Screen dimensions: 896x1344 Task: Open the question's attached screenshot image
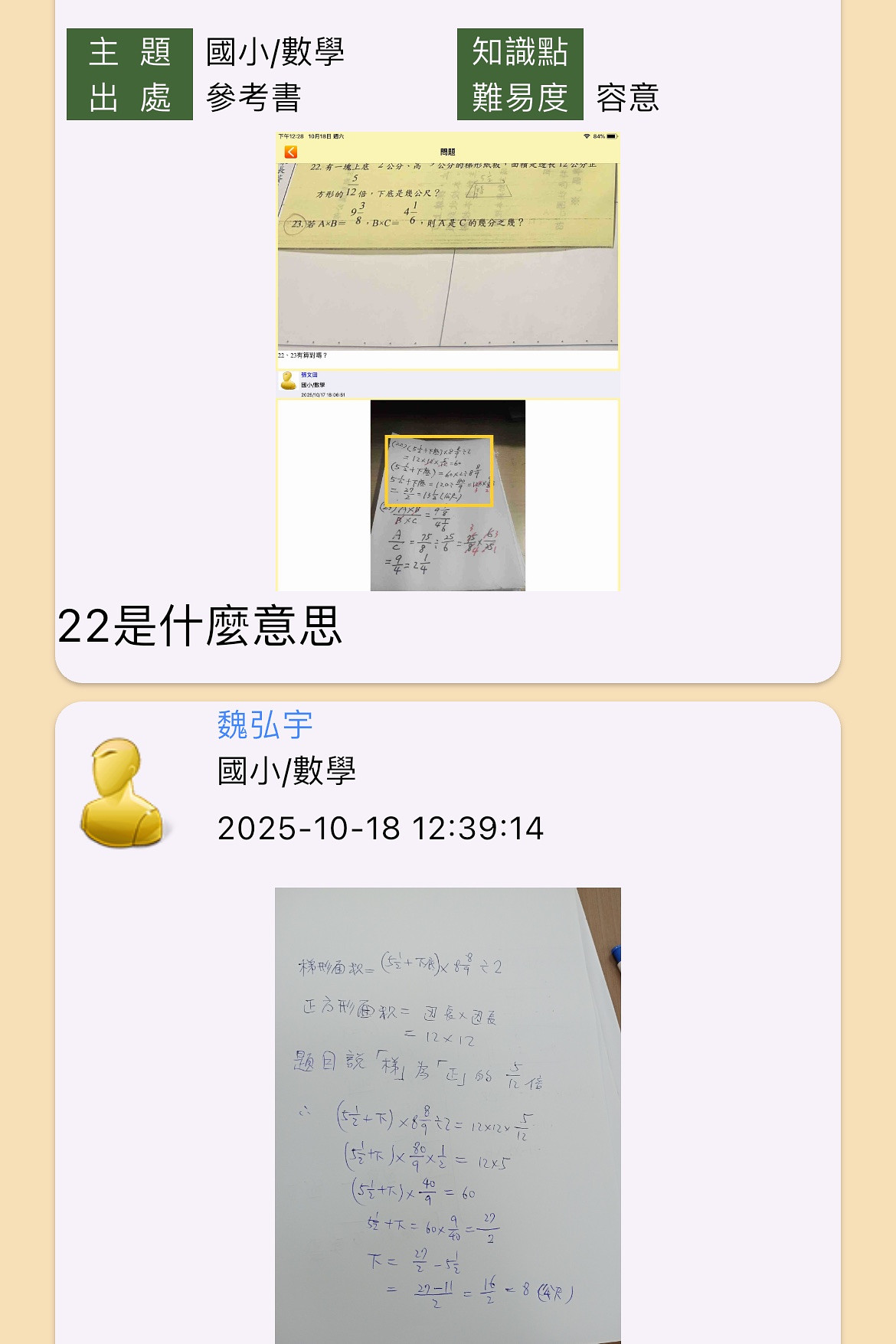coord(448,361)
